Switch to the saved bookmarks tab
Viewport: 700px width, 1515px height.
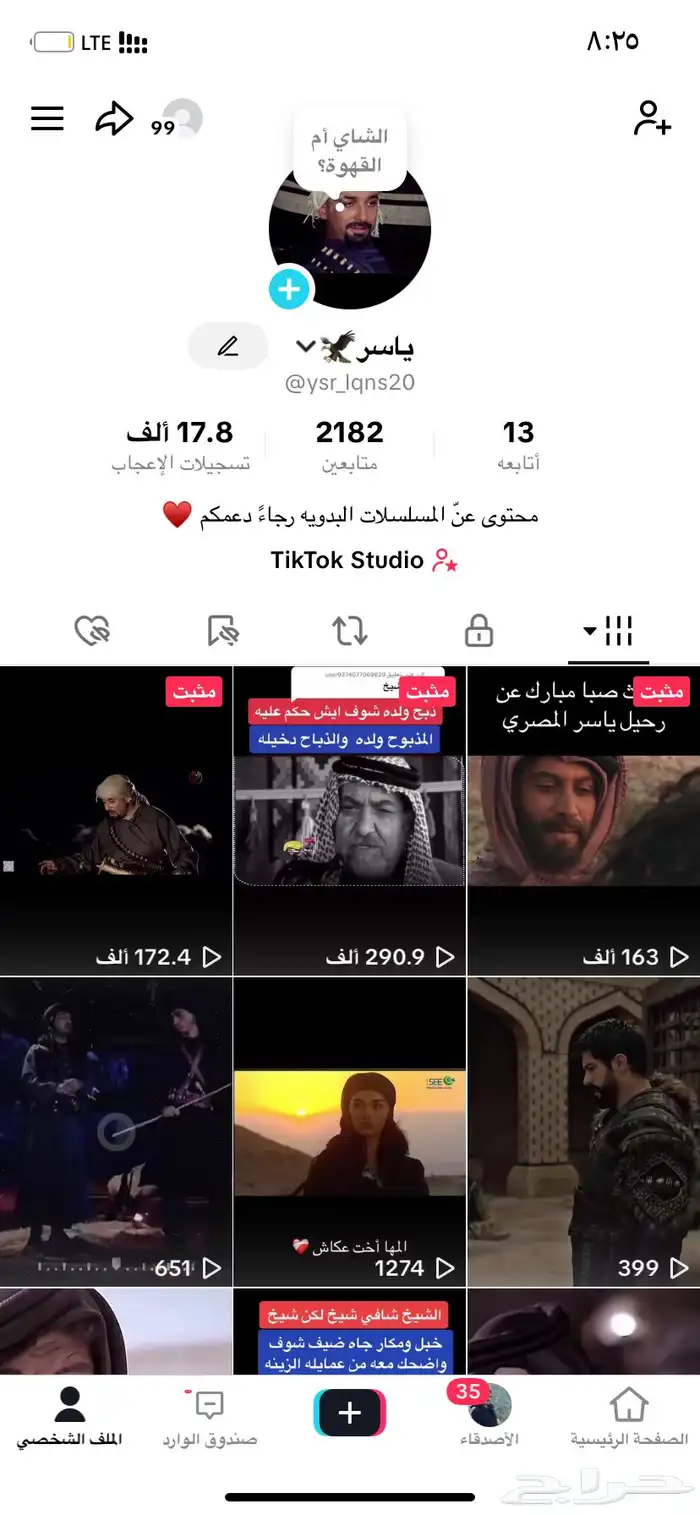tap(222, 631)
